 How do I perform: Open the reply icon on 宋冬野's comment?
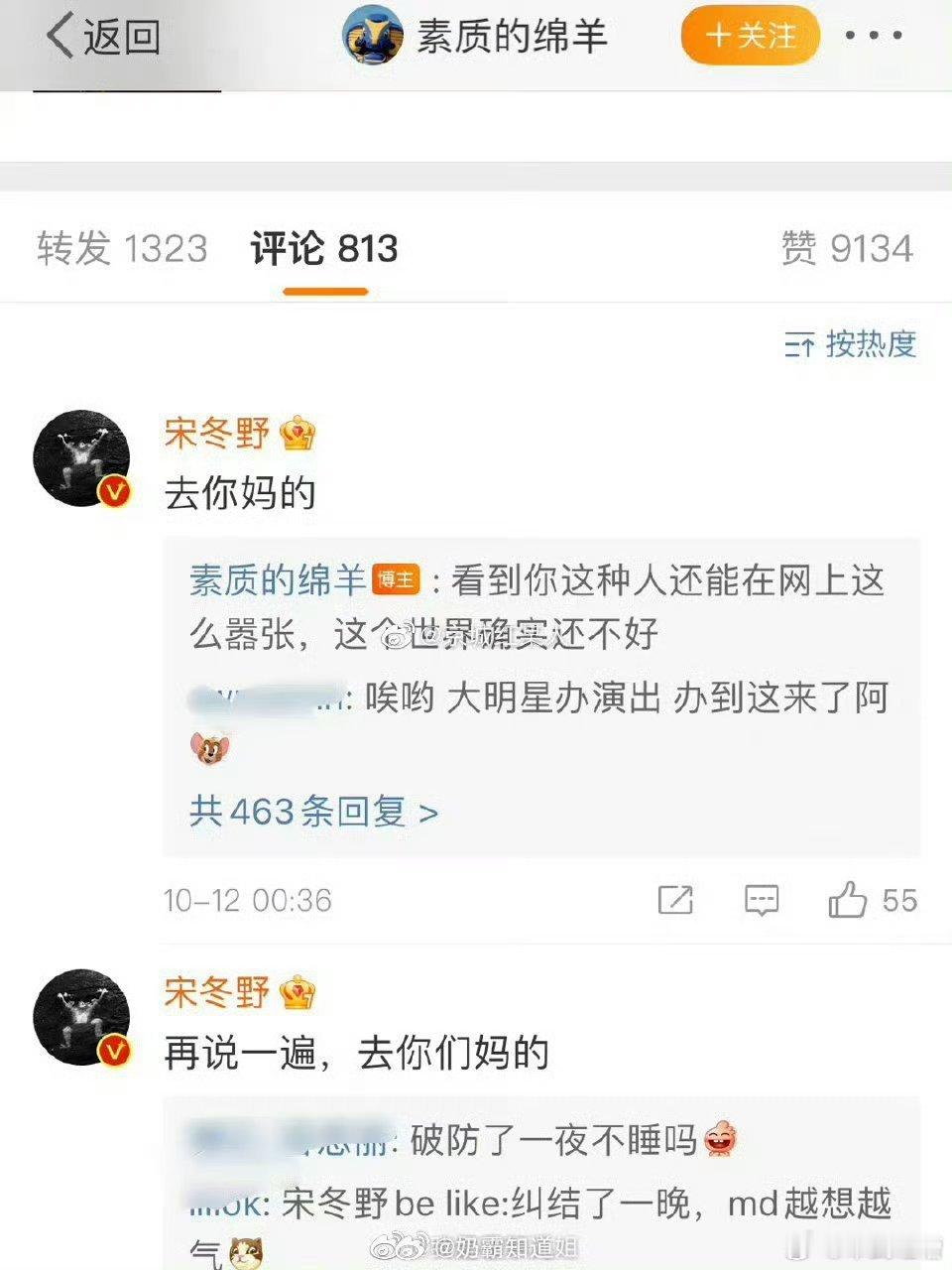pyautogui.click(x=762, y=901)
